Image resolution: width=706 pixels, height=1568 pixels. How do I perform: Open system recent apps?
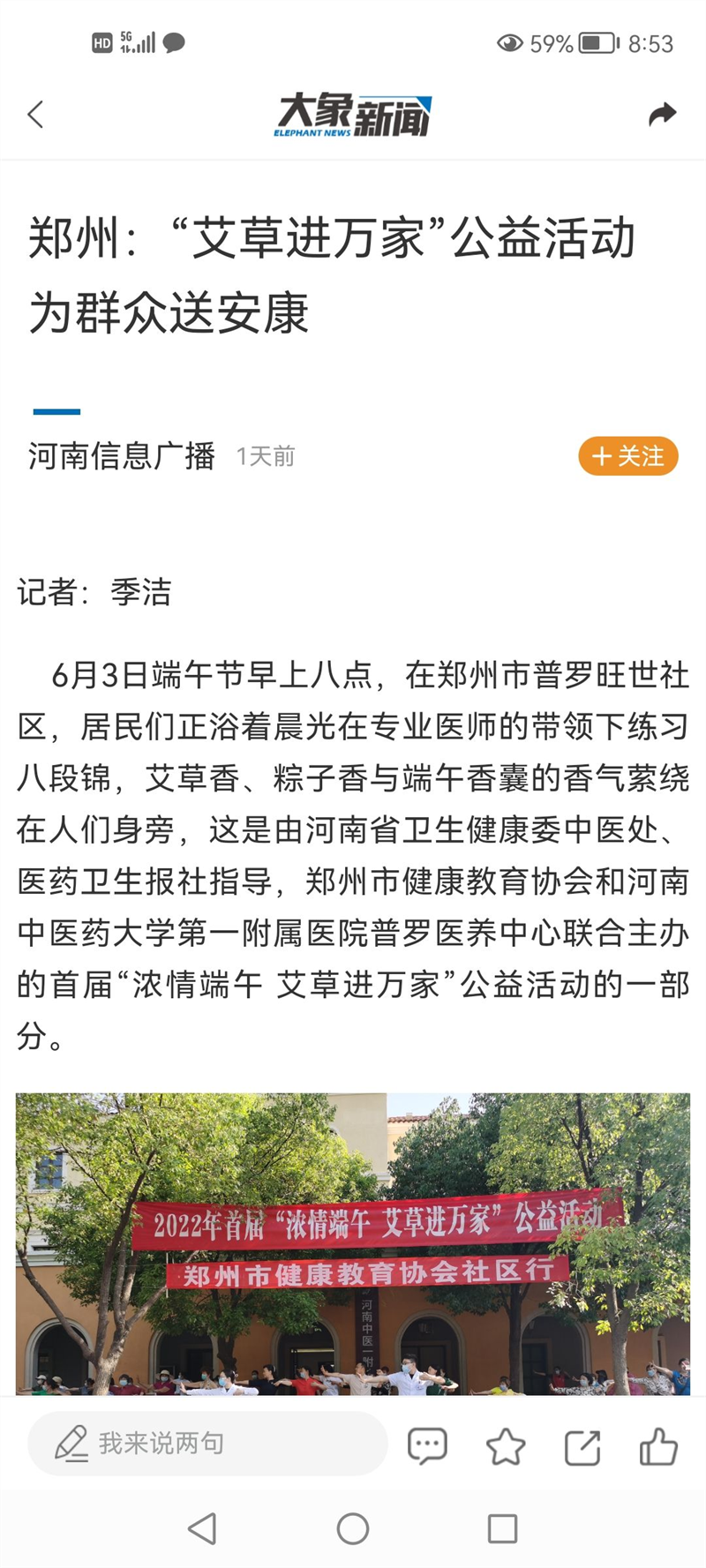[x=502, y=1528]
